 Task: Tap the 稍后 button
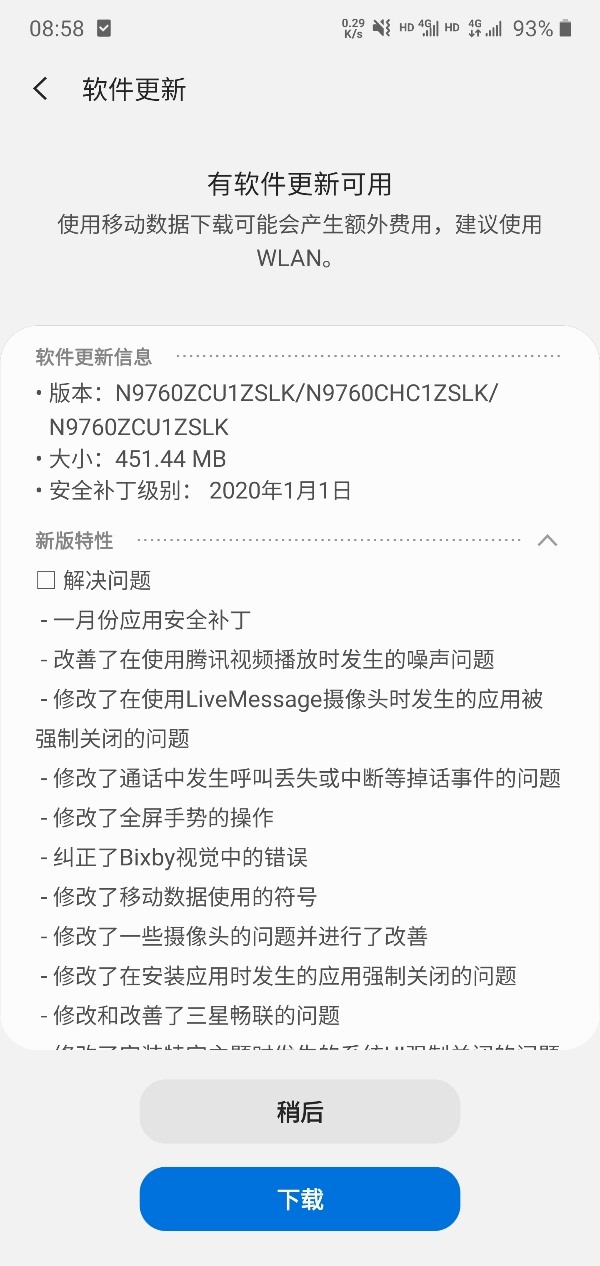pos(300,1111)
